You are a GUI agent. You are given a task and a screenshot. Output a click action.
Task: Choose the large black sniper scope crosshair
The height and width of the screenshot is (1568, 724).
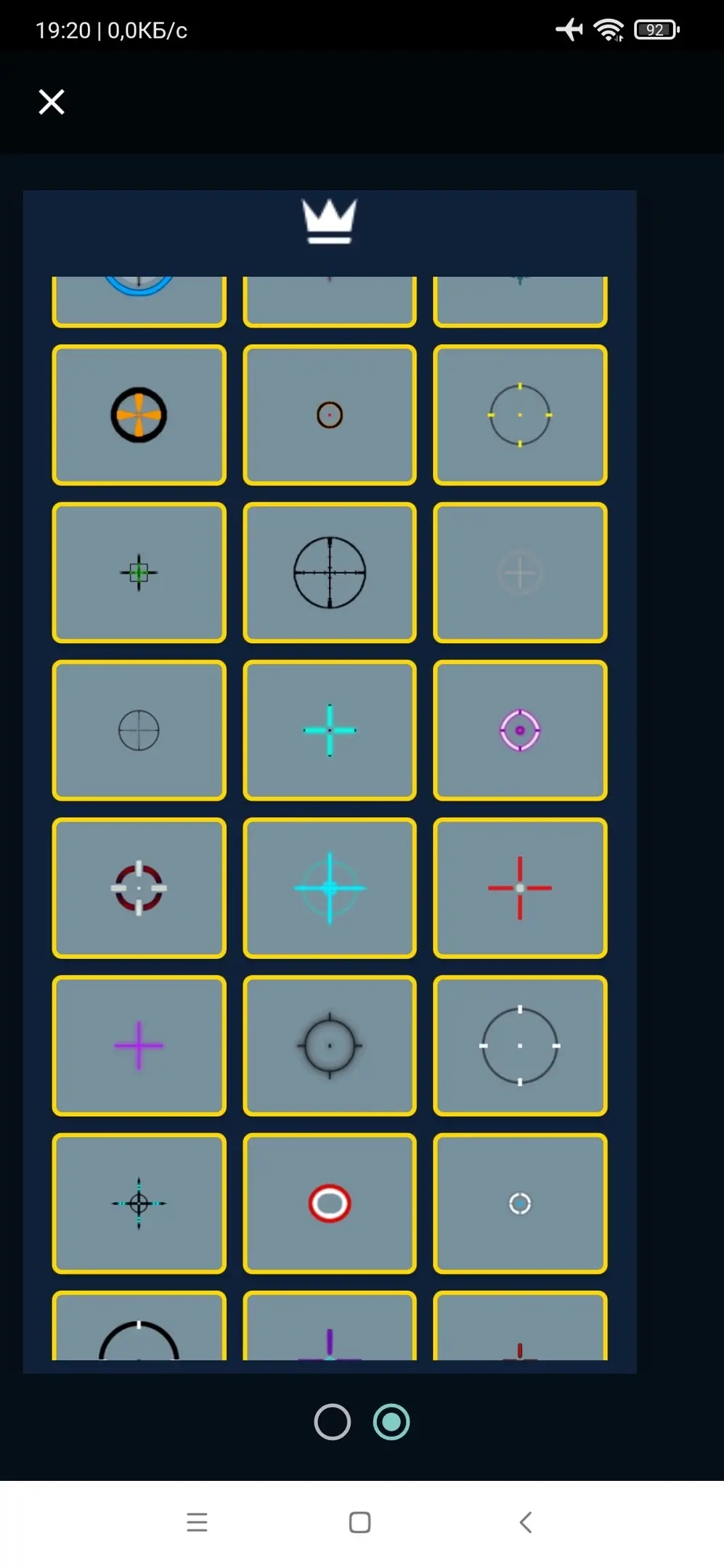(x=330, y=573)
